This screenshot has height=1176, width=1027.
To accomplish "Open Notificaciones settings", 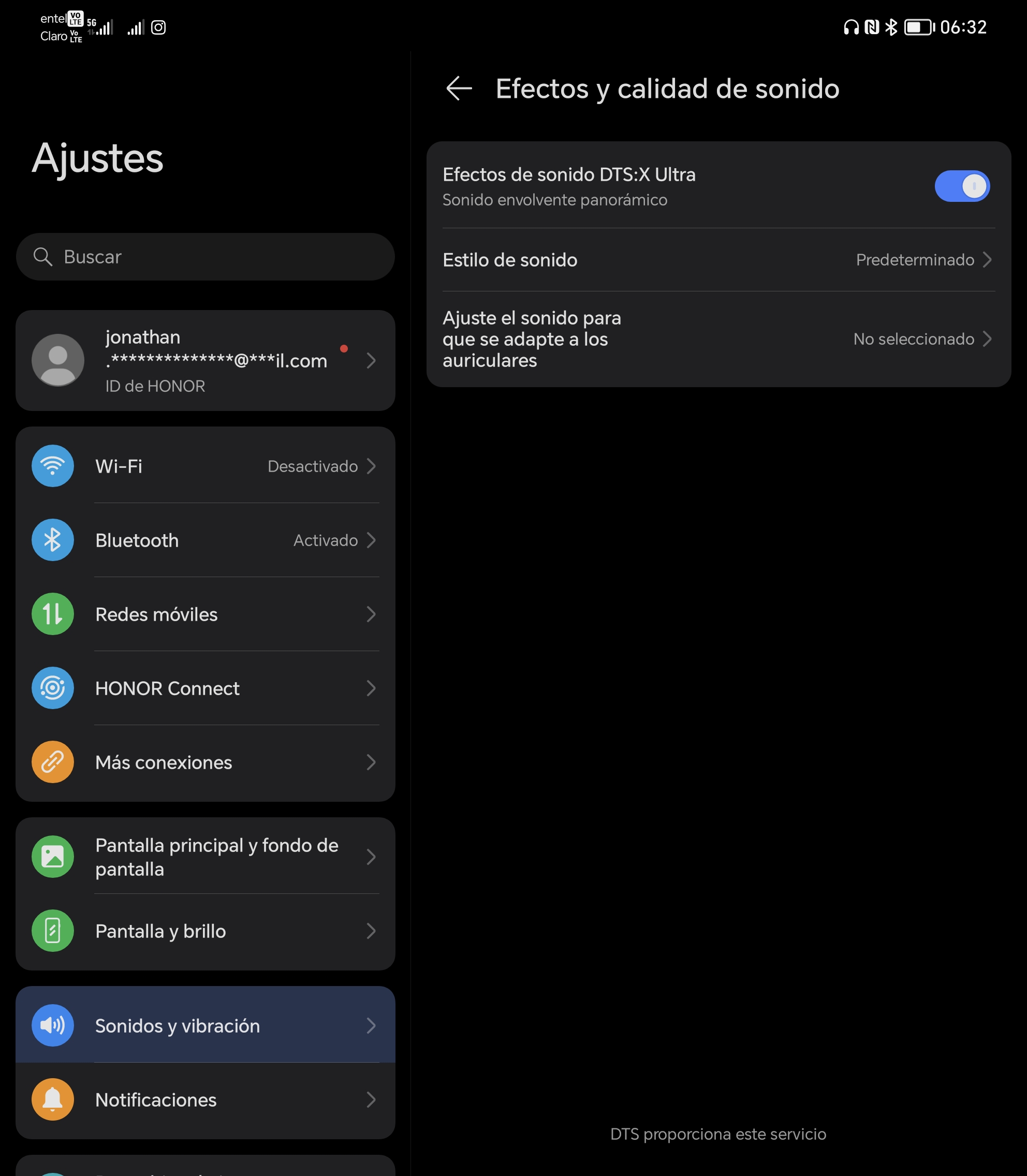I will click(x=205, y=1100).
